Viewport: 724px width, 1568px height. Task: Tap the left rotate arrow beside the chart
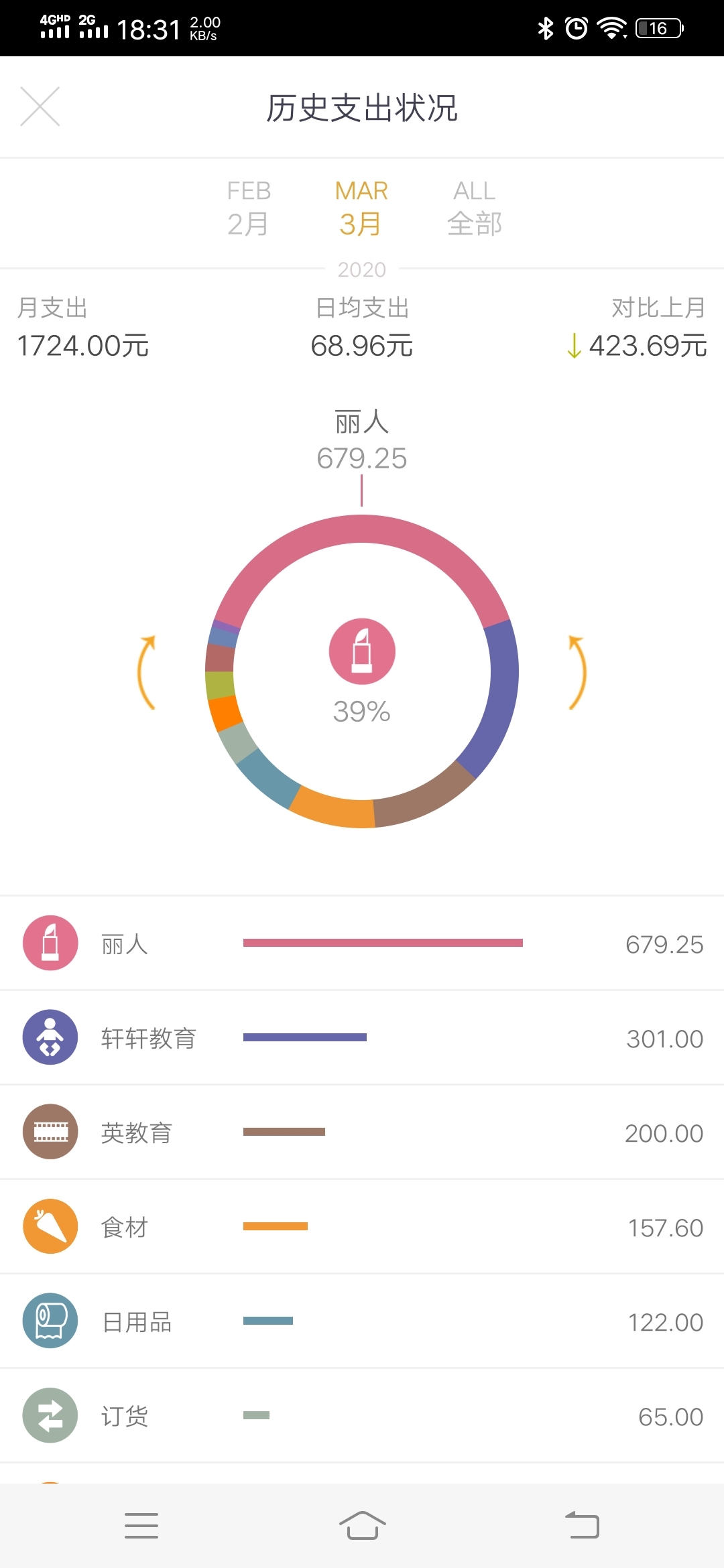click(x=147, y=672)
